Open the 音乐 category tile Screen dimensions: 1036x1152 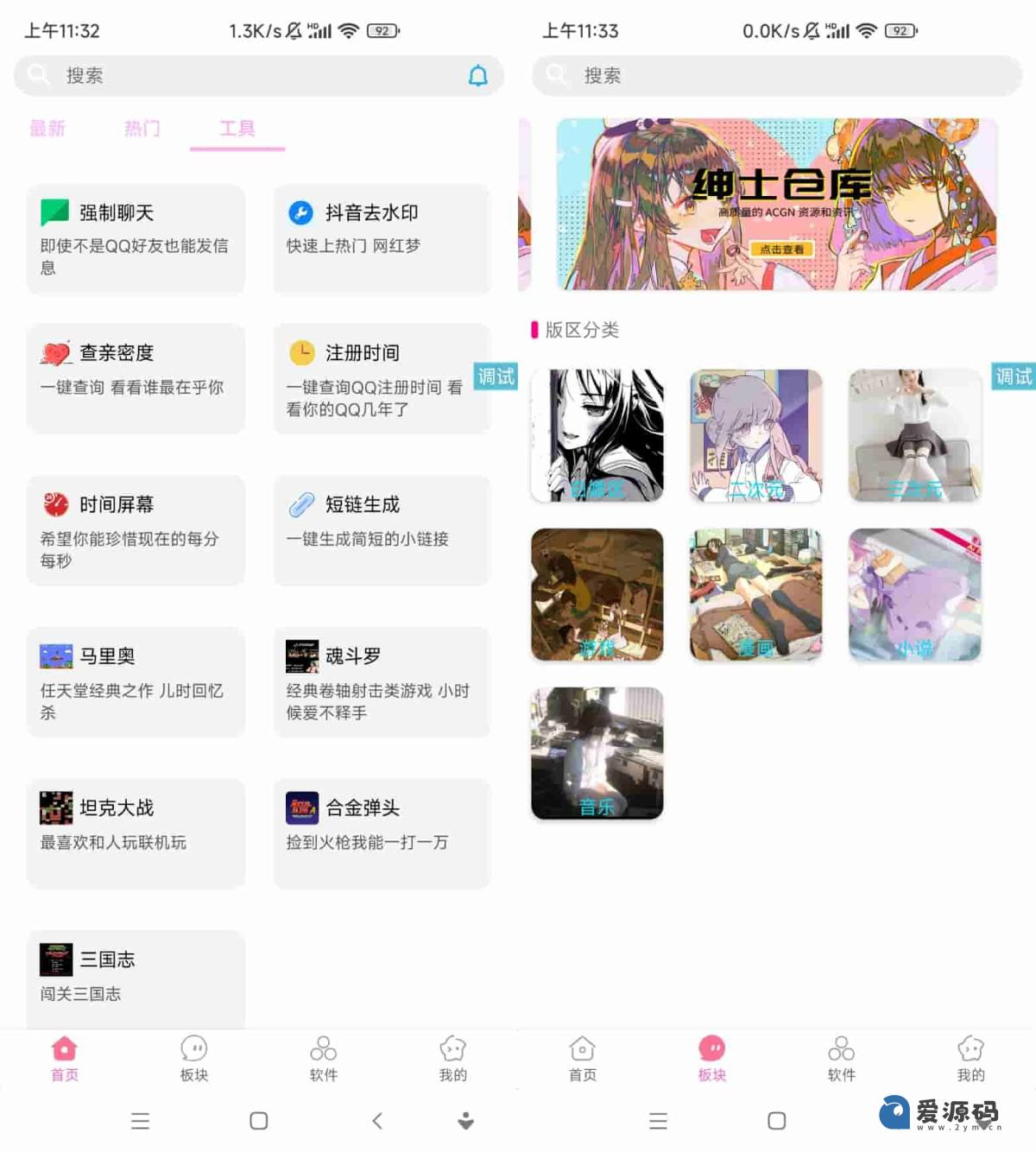click(x=597, y=753)
